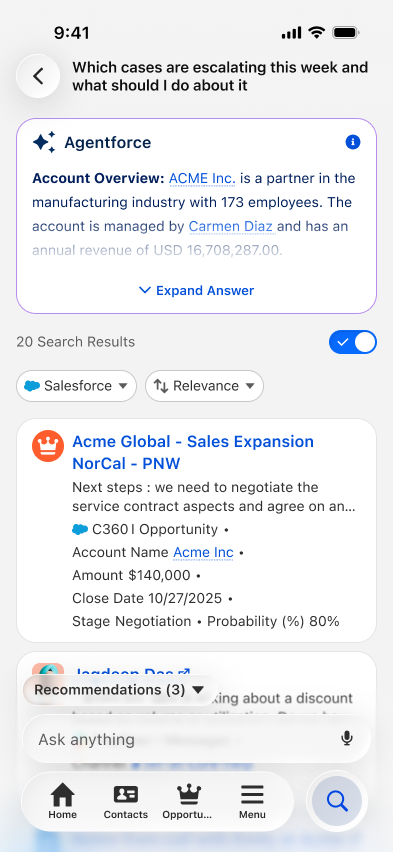Toggle the search results switch off
The height and width of the screenshot is (852, 393).
point(353,342)
